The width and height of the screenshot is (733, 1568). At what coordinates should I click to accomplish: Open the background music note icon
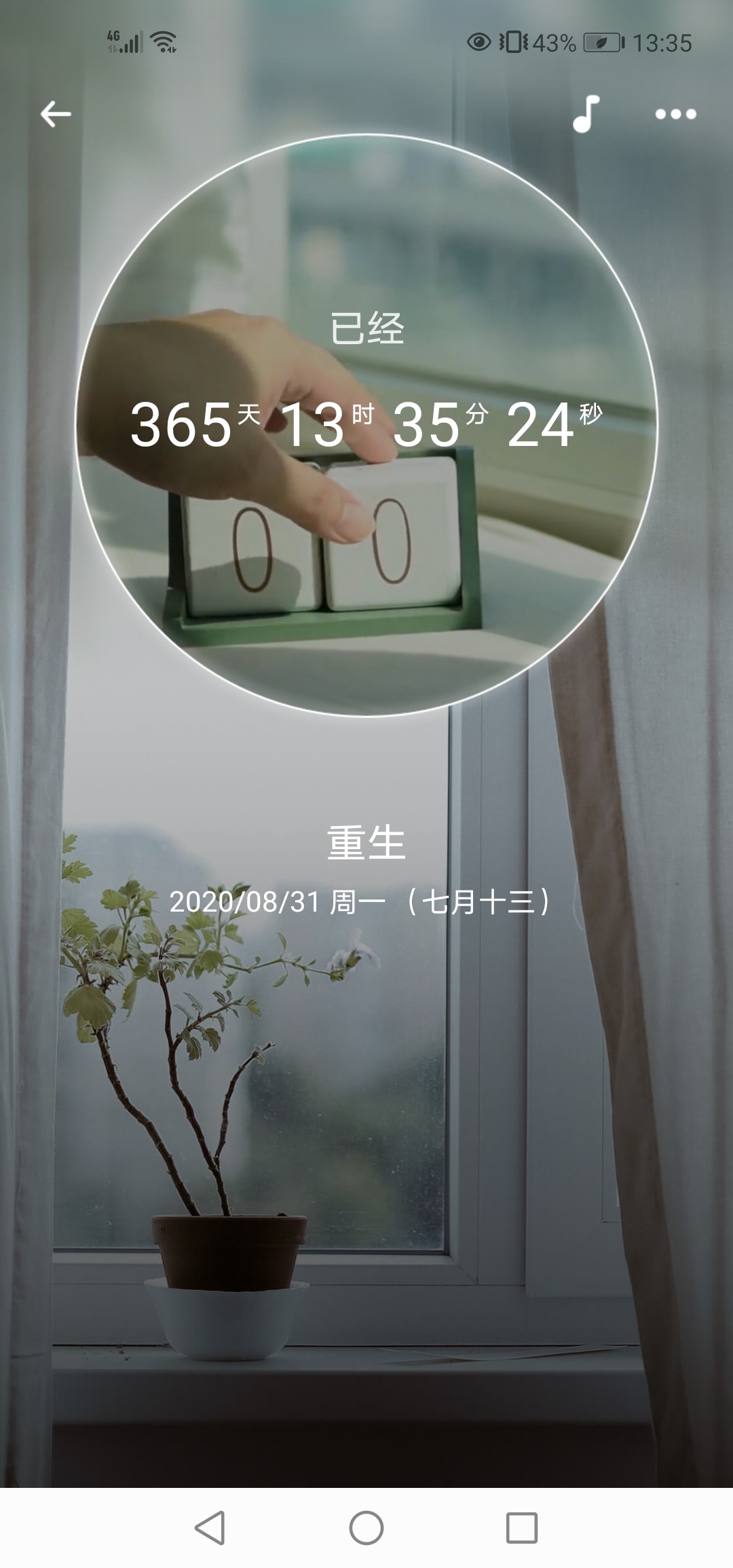coord(586,113)
